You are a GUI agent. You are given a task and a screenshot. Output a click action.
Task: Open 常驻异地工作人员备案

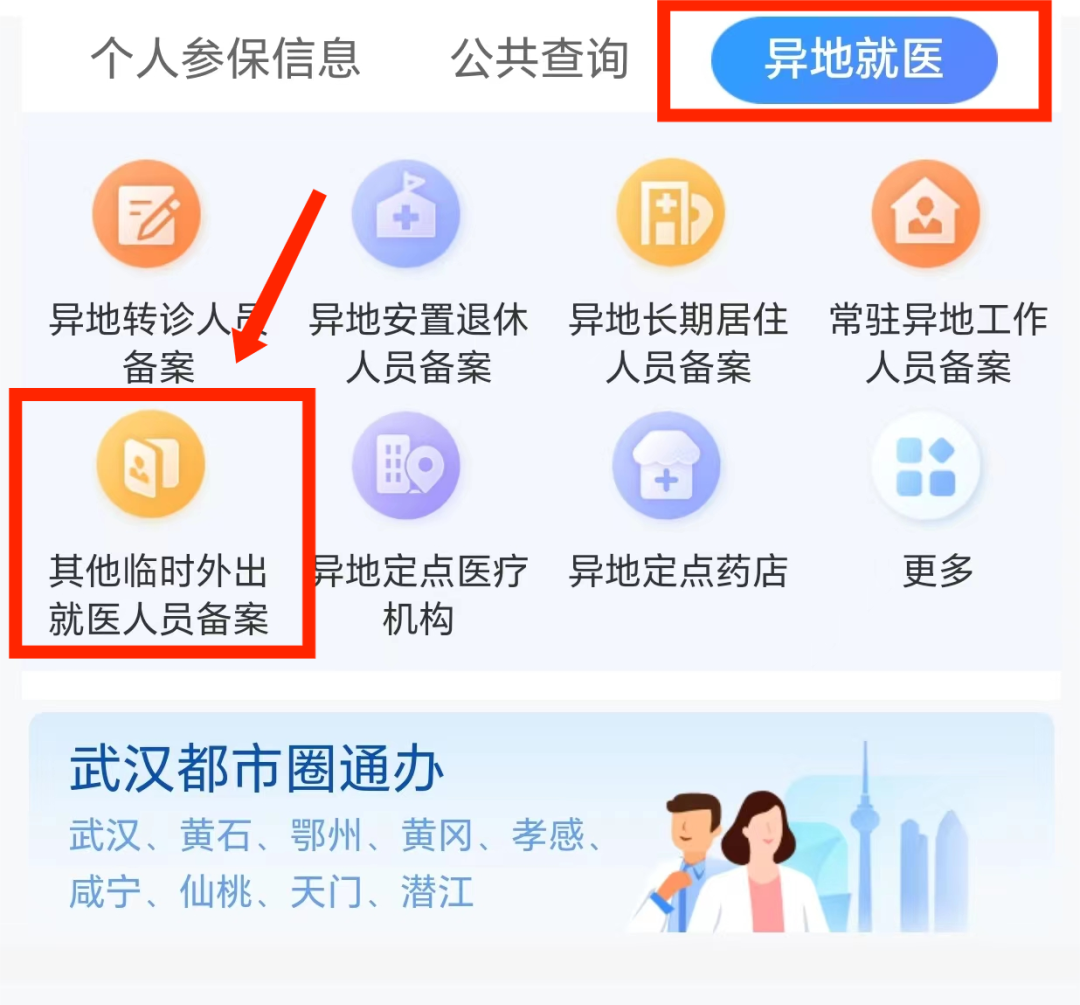(x=925, y=214)
